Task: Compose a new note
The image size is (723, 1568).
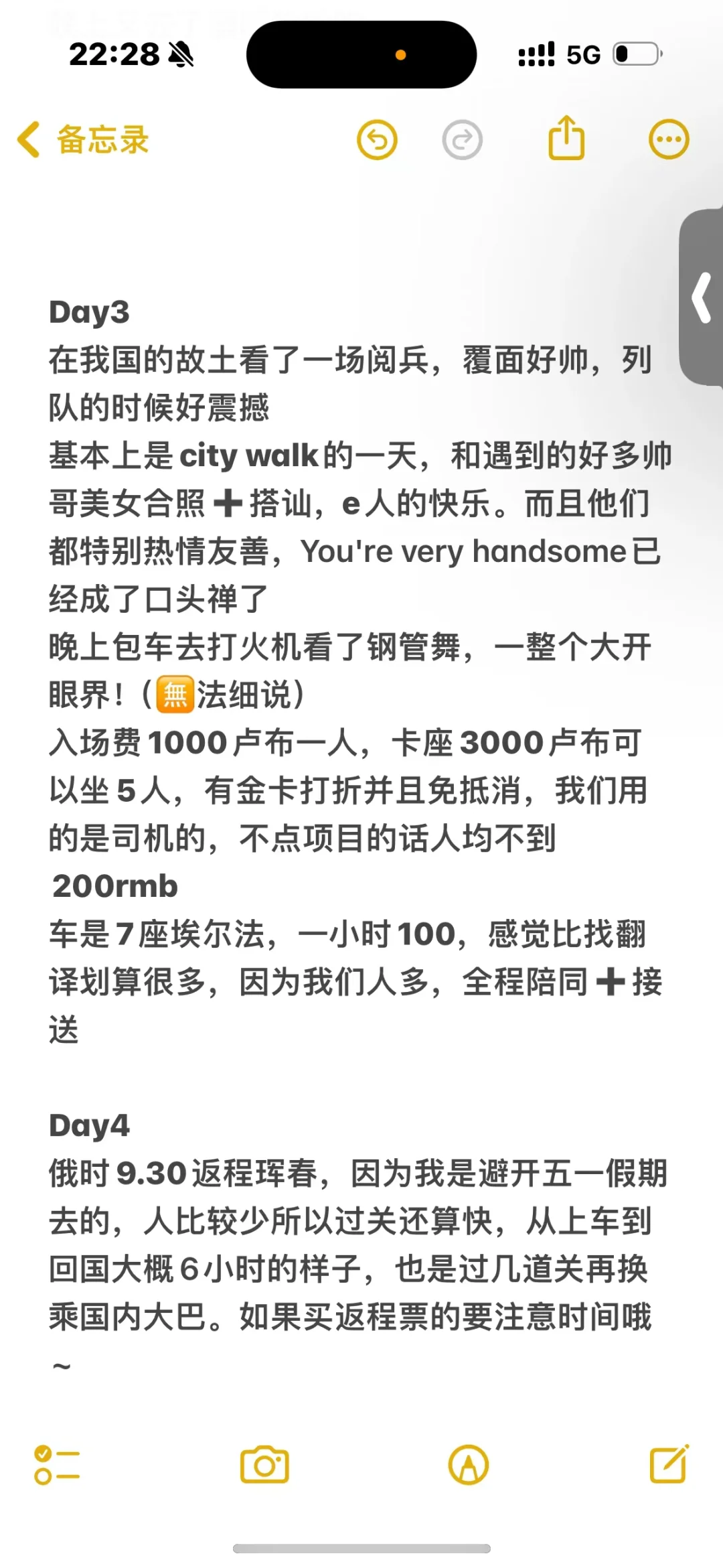Action: pyautogui.click(x=669, y=1464)
